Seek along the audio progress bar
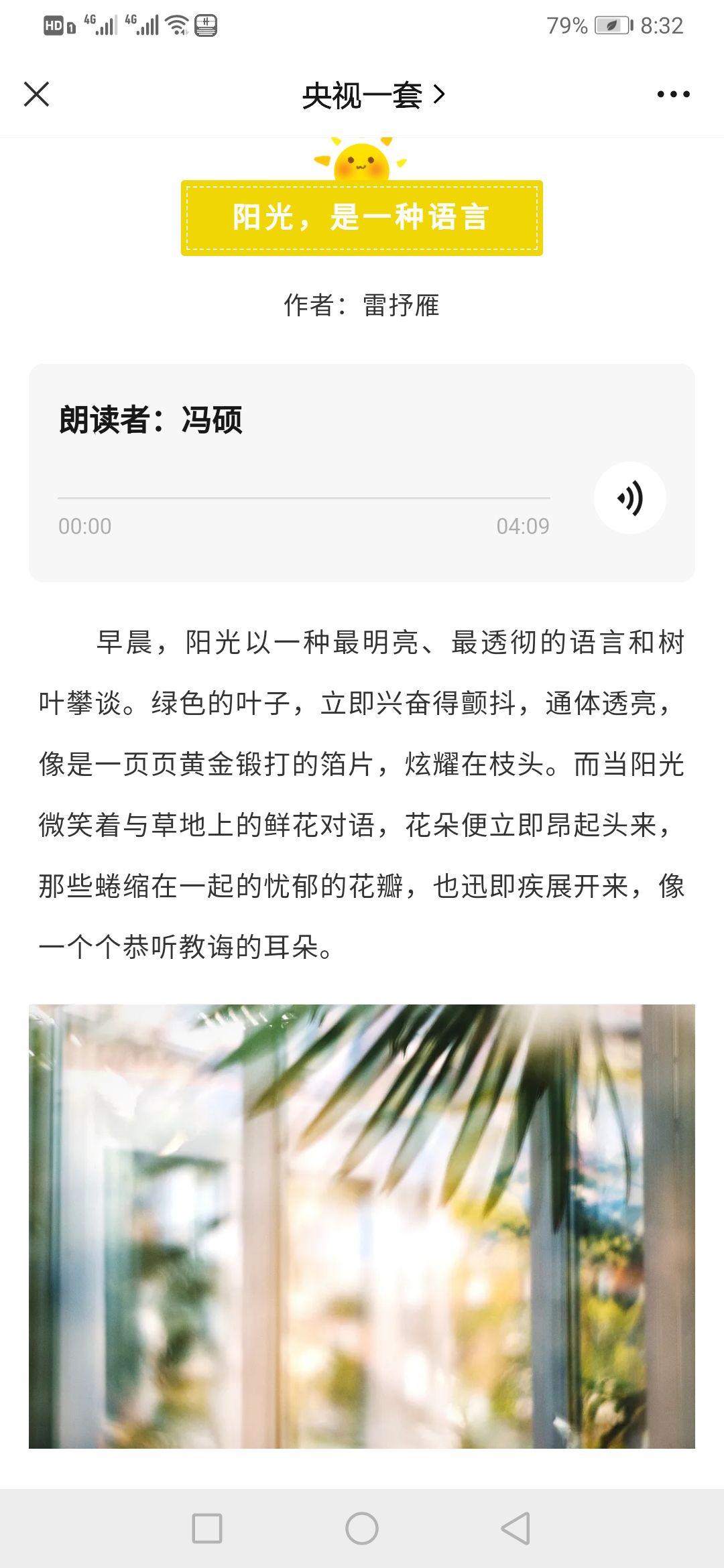This screenshot has height=1568, width=724. click(304, 498)
